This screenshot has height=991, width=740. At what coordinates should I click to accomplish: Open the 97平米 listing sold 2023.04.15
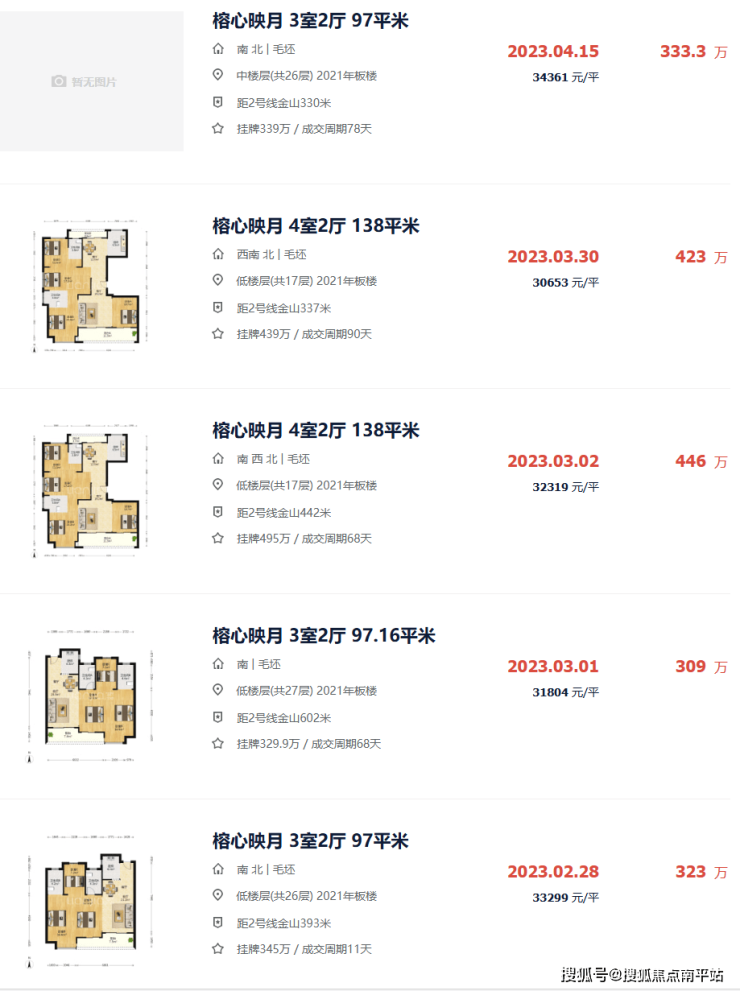tap(310, 21)
